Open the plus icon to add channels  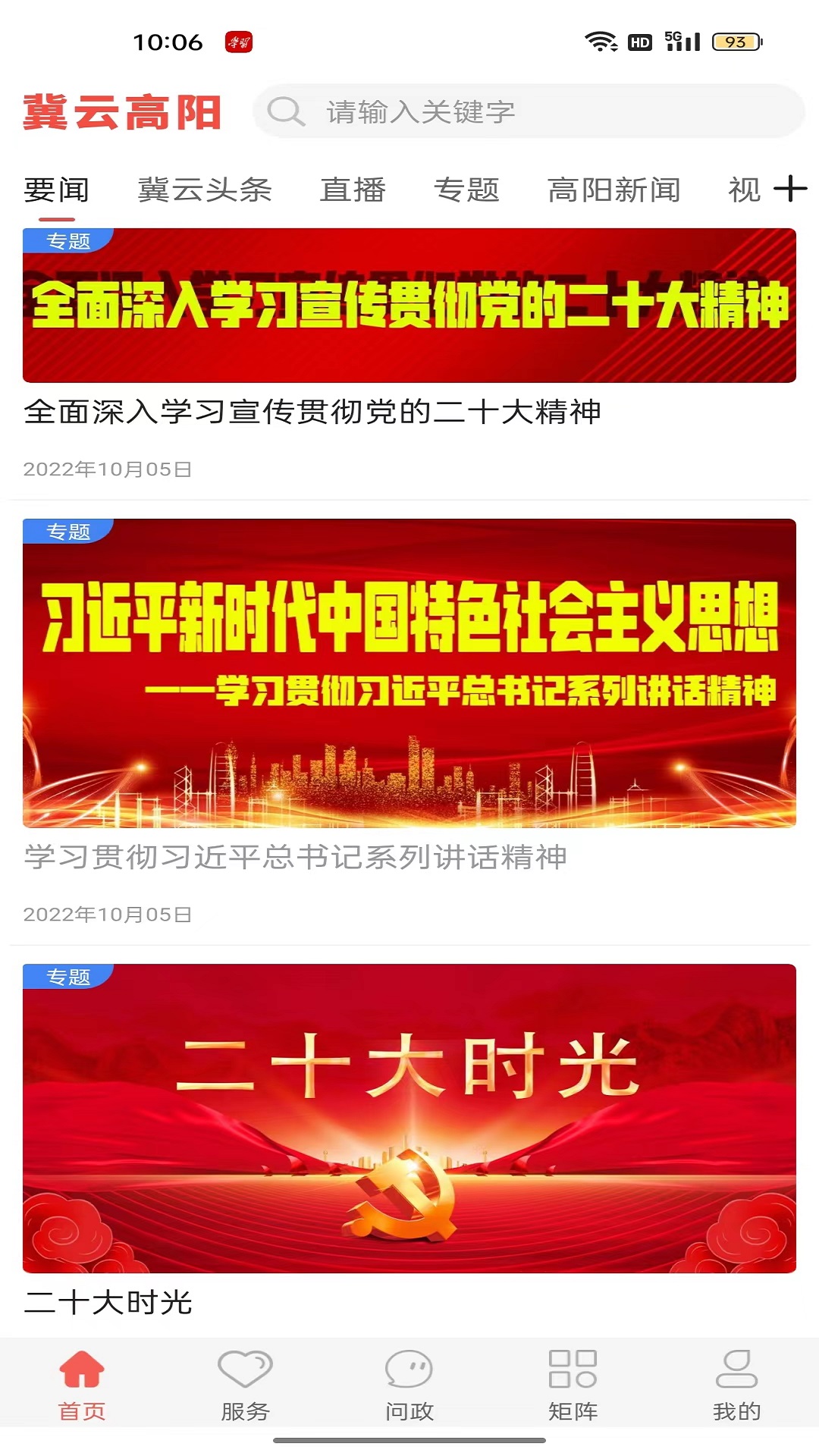[790, 189]
